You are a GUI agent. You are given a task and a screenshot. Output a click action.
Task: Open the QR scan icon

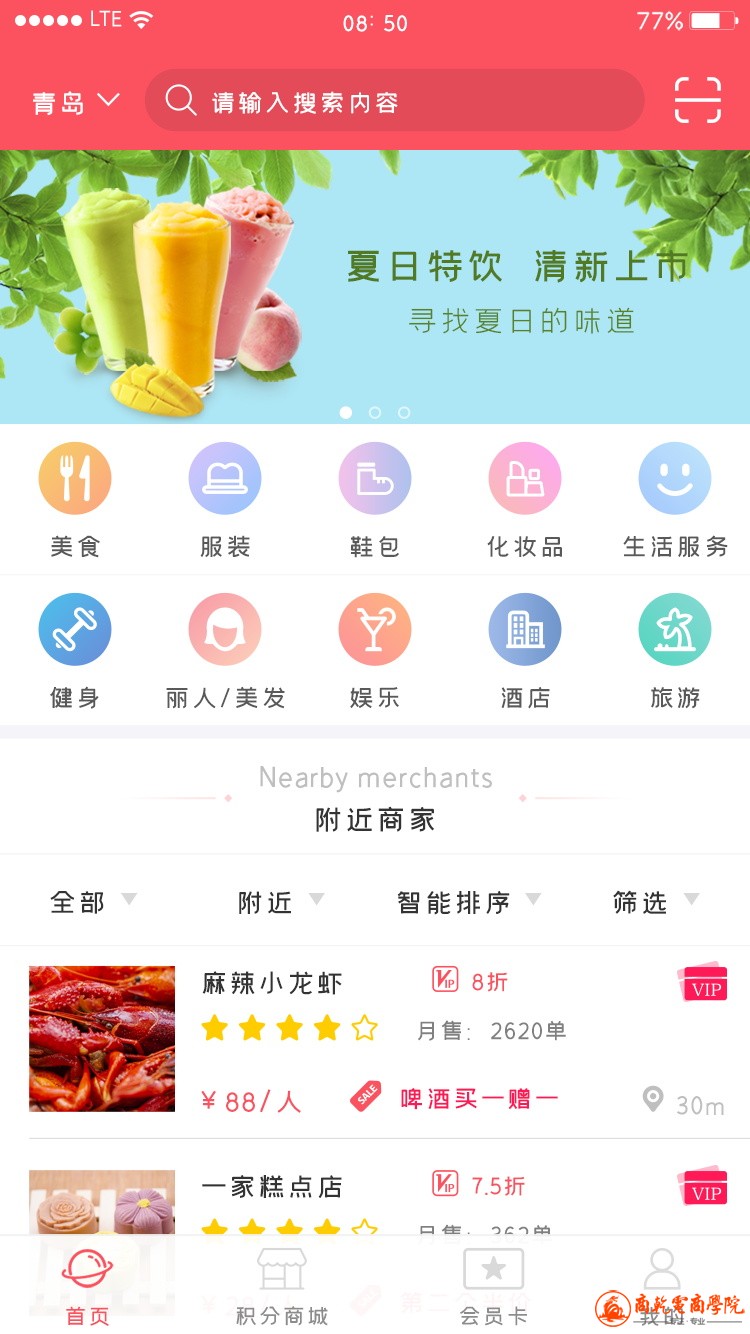coord(697,100)
